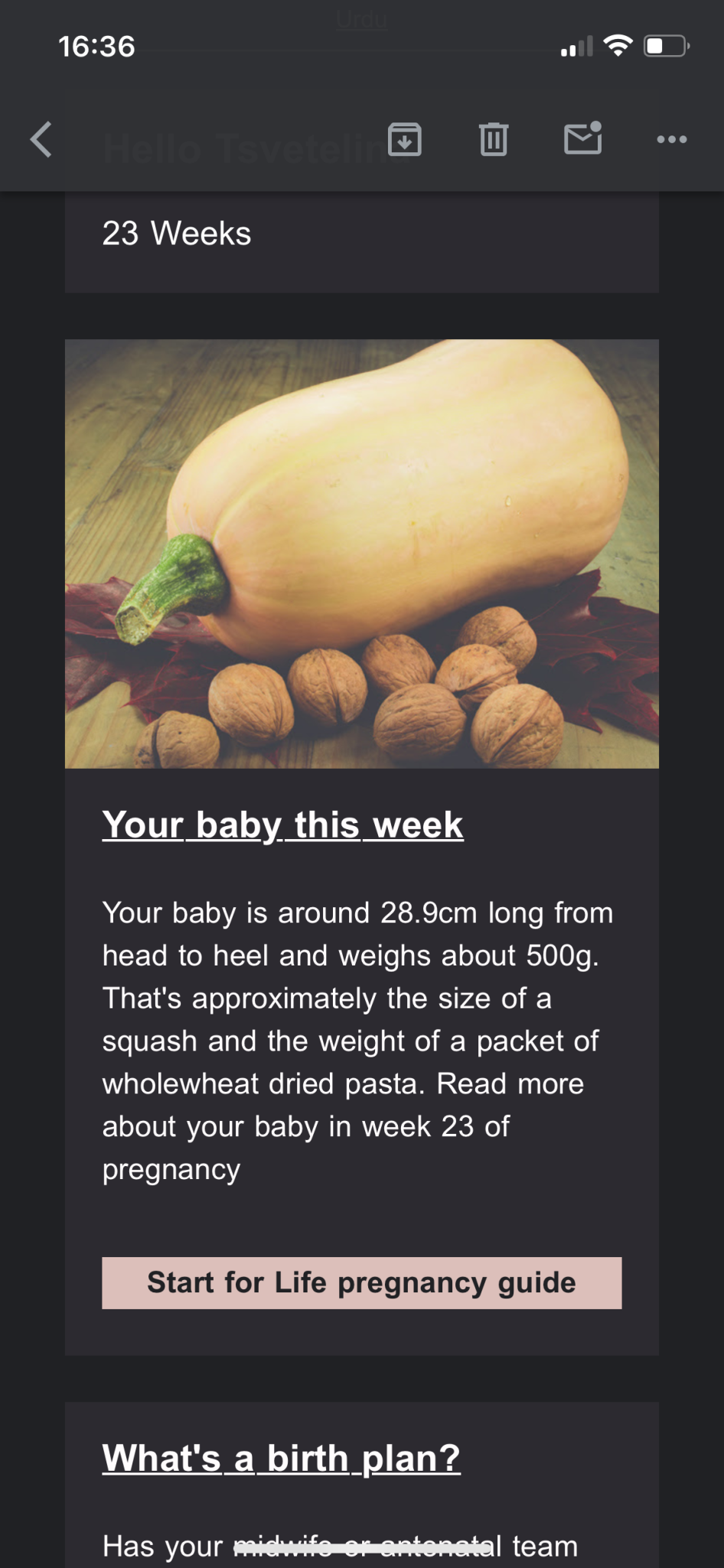Tap the Start for Life pregnancy guide button
The image size is (724, 1568).
point(361,1282)
